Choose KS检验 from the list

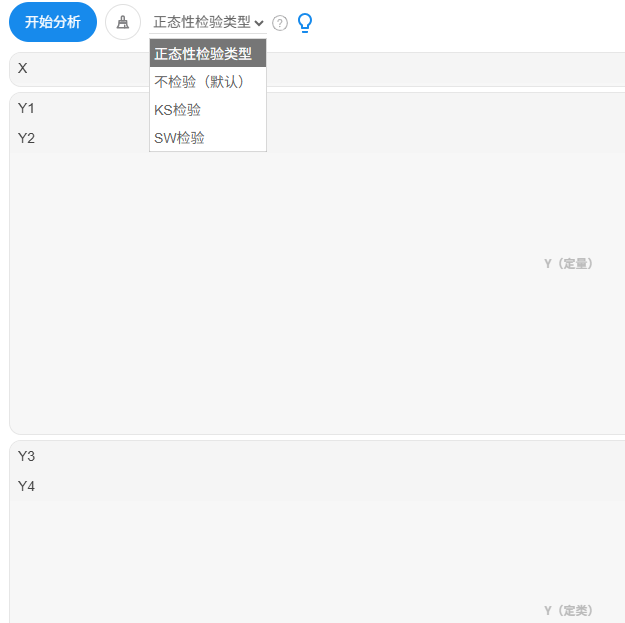point(178,110)
